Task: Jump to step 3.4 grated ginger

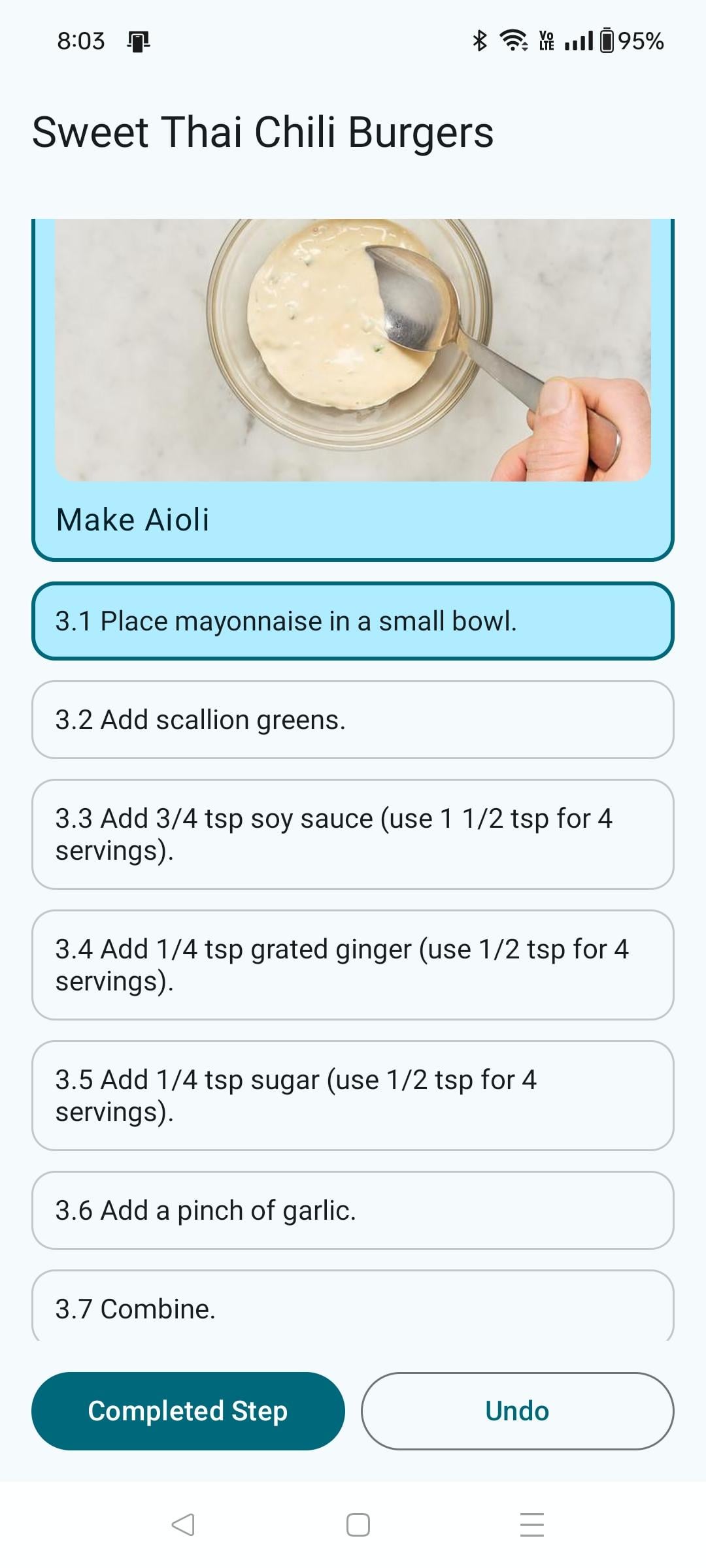Action: coord(352,964)
